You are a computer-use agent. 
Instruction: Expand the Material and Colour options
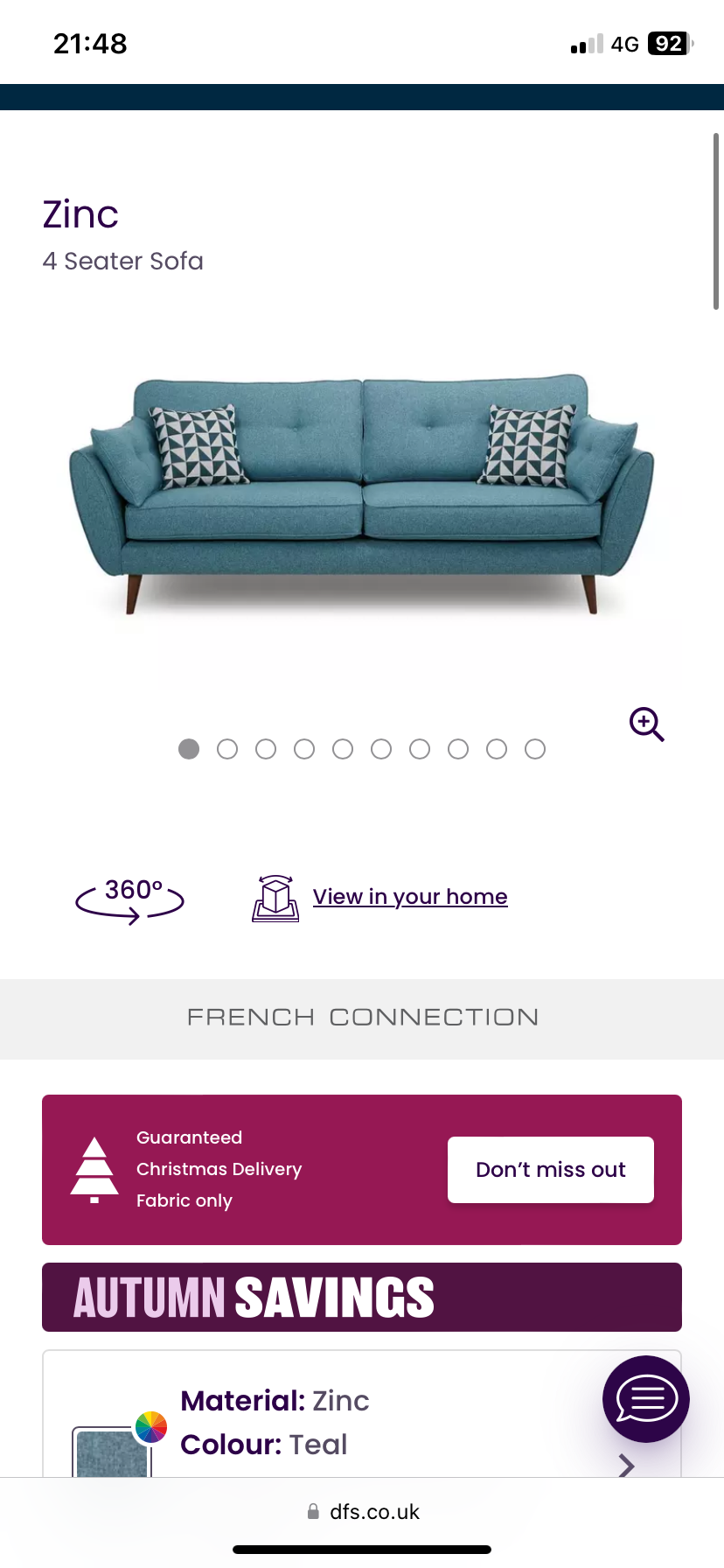pos(626,1464)
